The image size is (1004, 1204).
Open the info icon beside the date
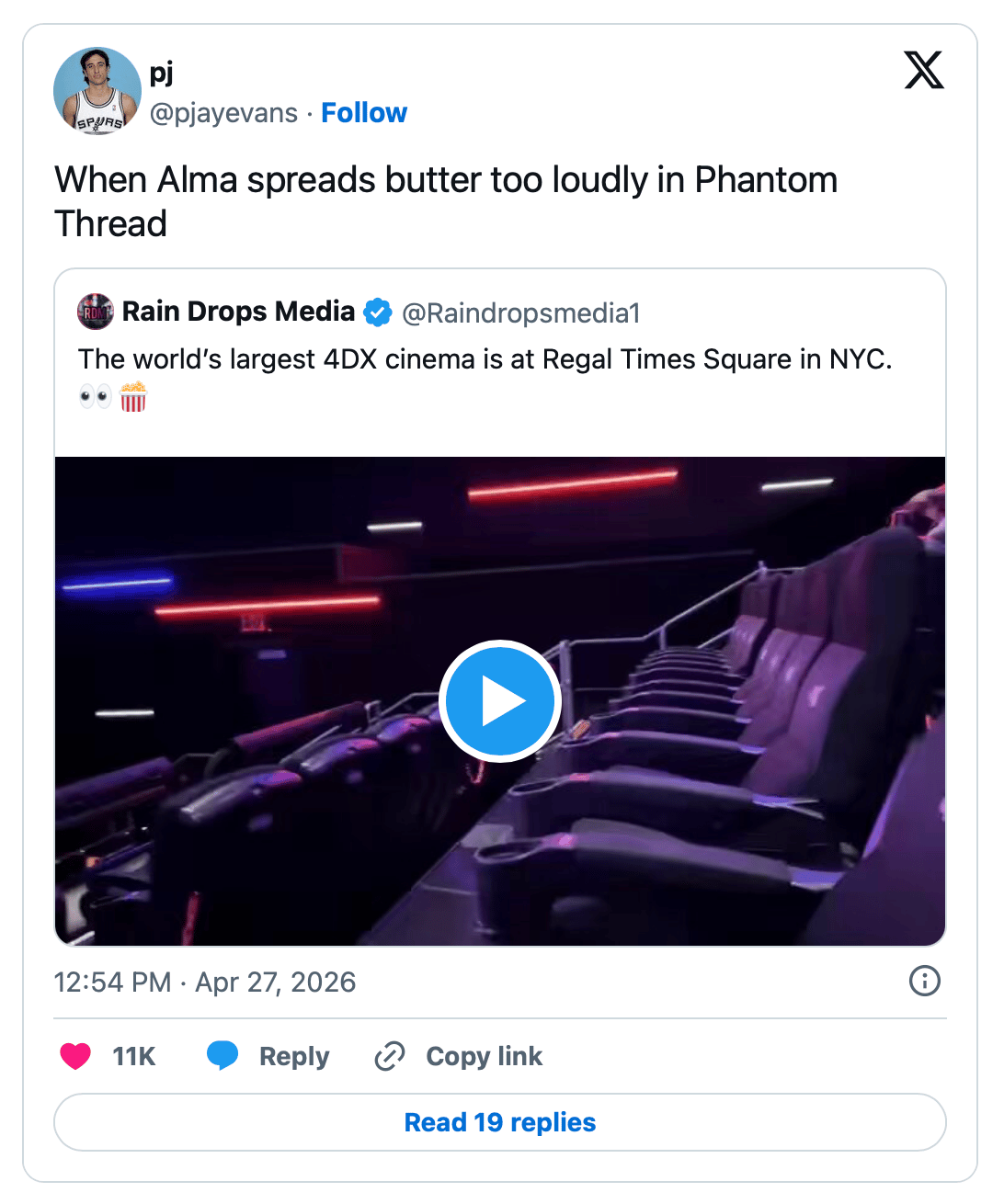pyautogui.click(x=924, y=981)
